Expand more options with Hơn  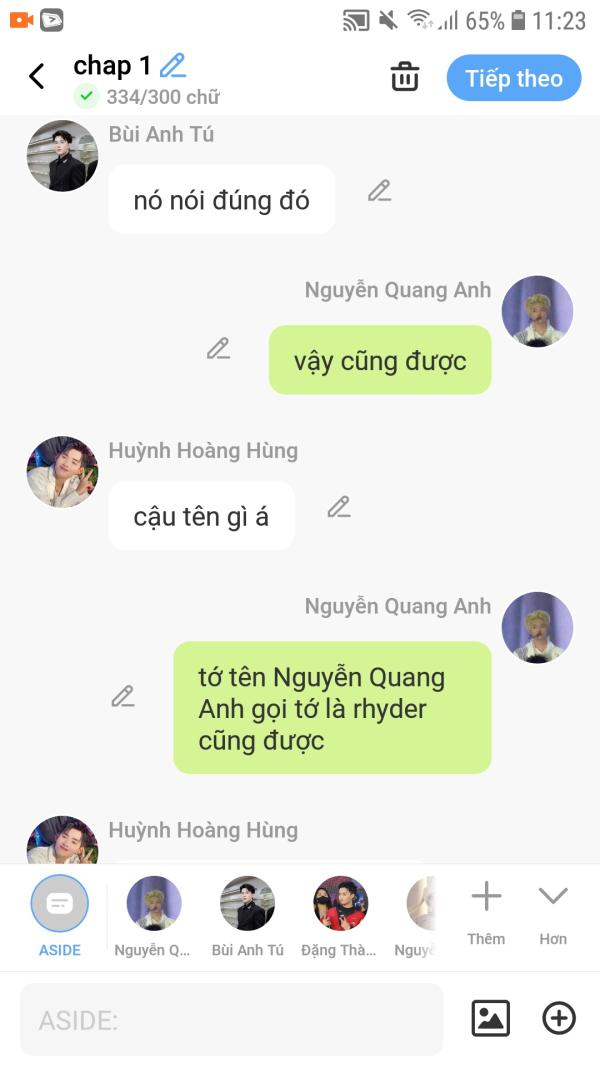point(553,910)
